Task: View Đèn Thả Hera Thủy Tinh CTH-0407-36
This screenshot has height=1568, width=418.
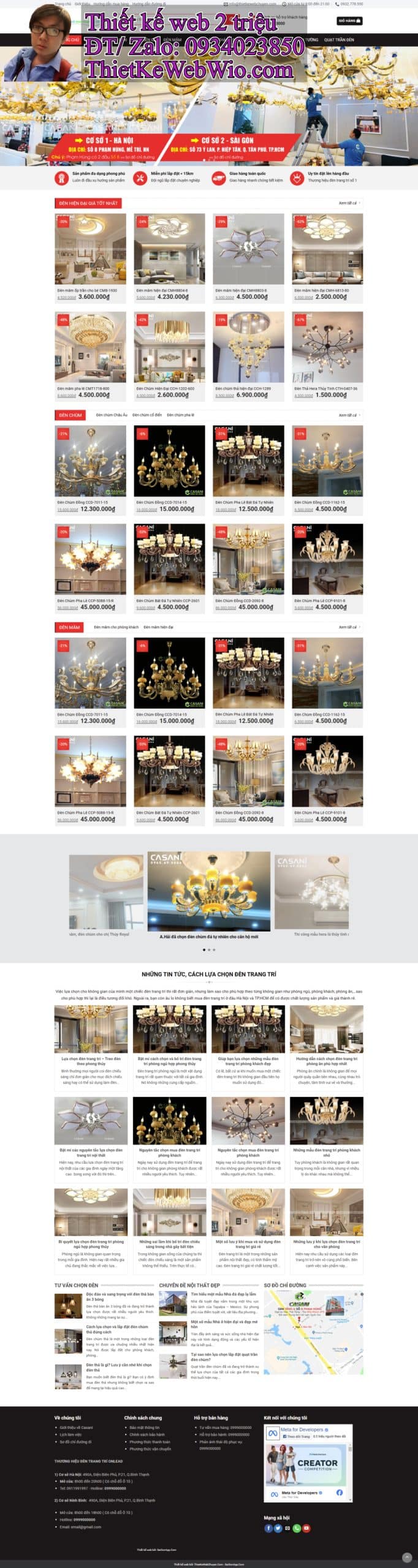Action: tap(327, 347)
